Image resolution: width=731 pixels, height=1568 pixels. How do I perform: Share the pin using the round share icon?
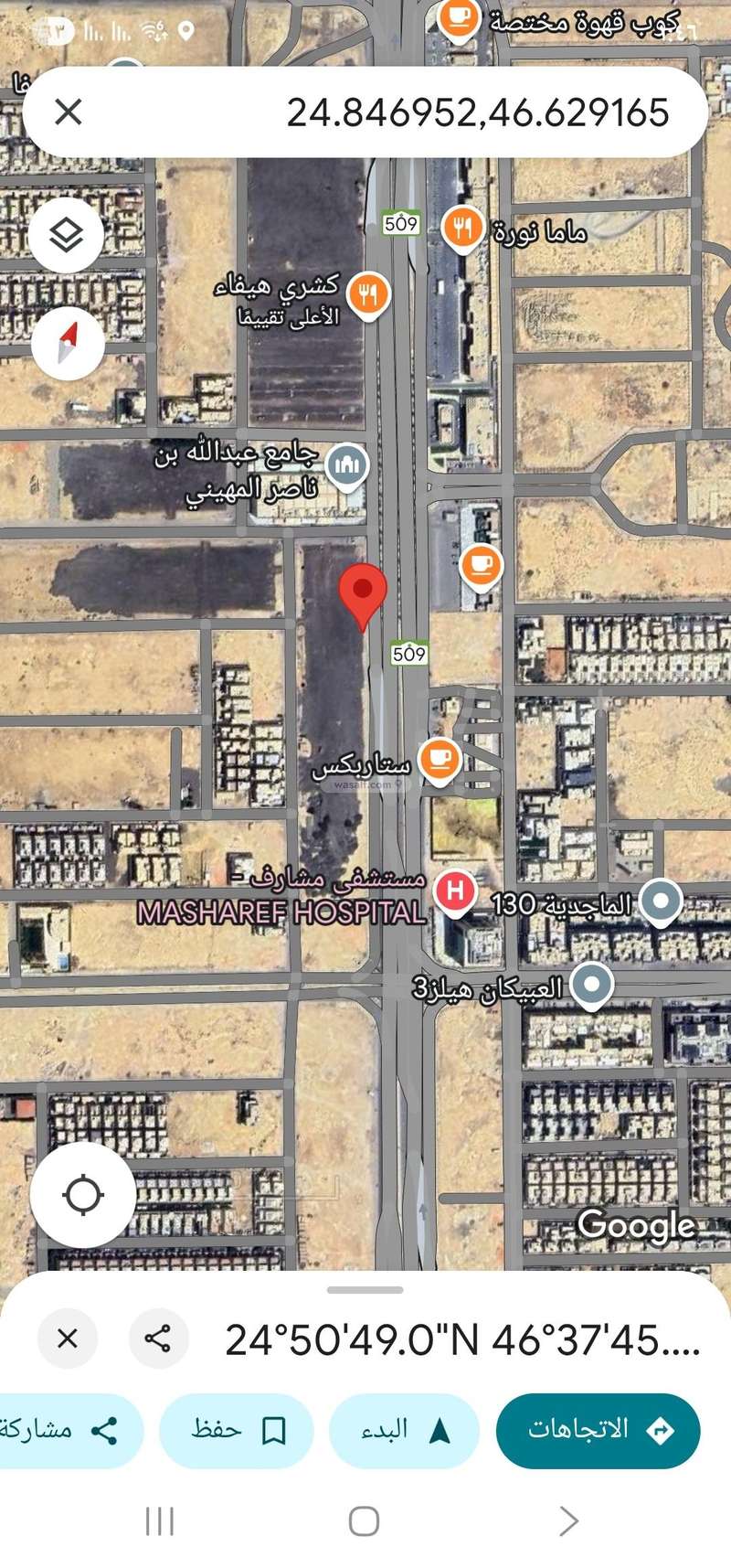coord(158,1339)
